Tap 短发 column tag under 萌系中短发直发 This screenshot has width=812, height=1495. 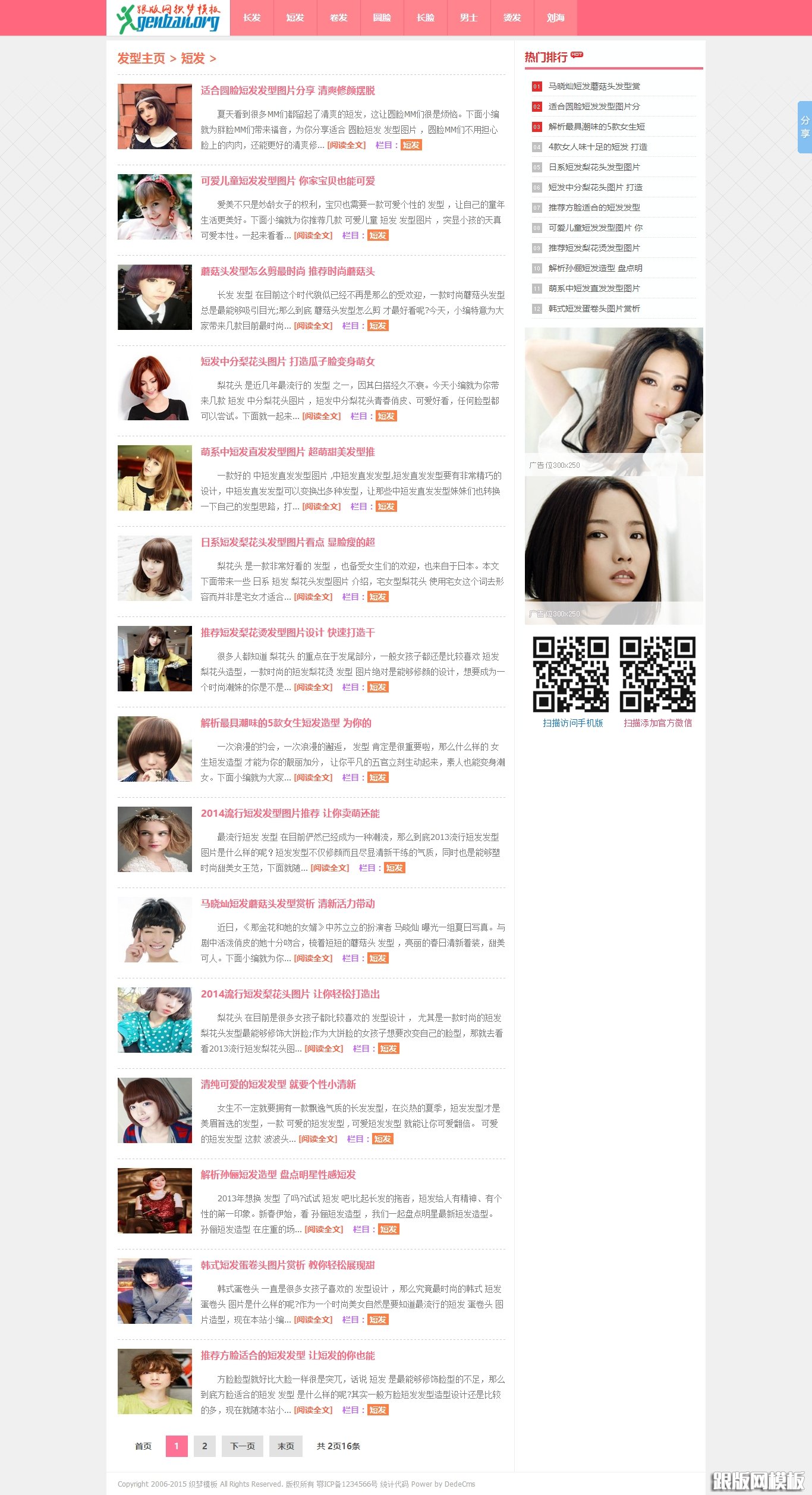point(386,506)
